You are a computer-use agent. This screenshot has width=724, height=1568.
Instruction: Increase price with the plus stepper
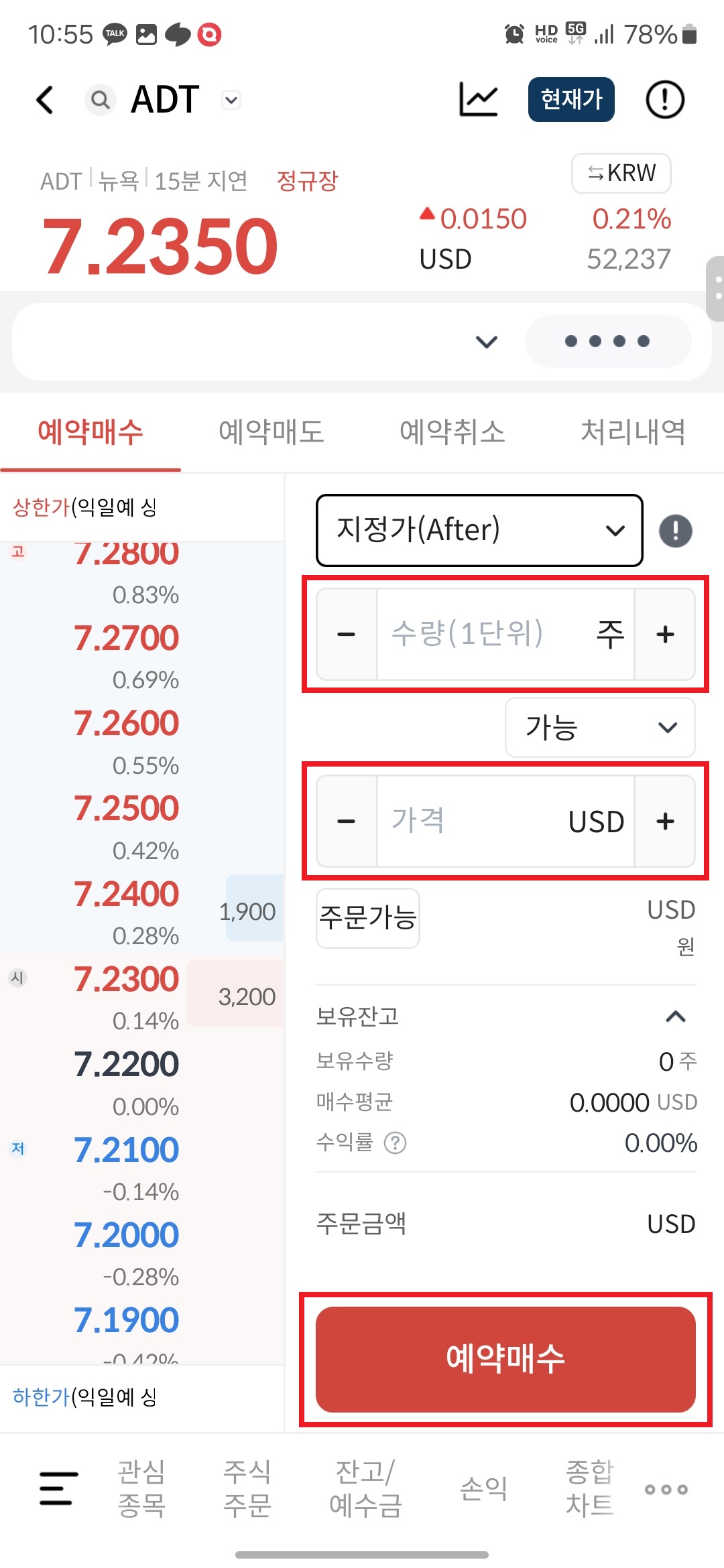tap(664, 821)
